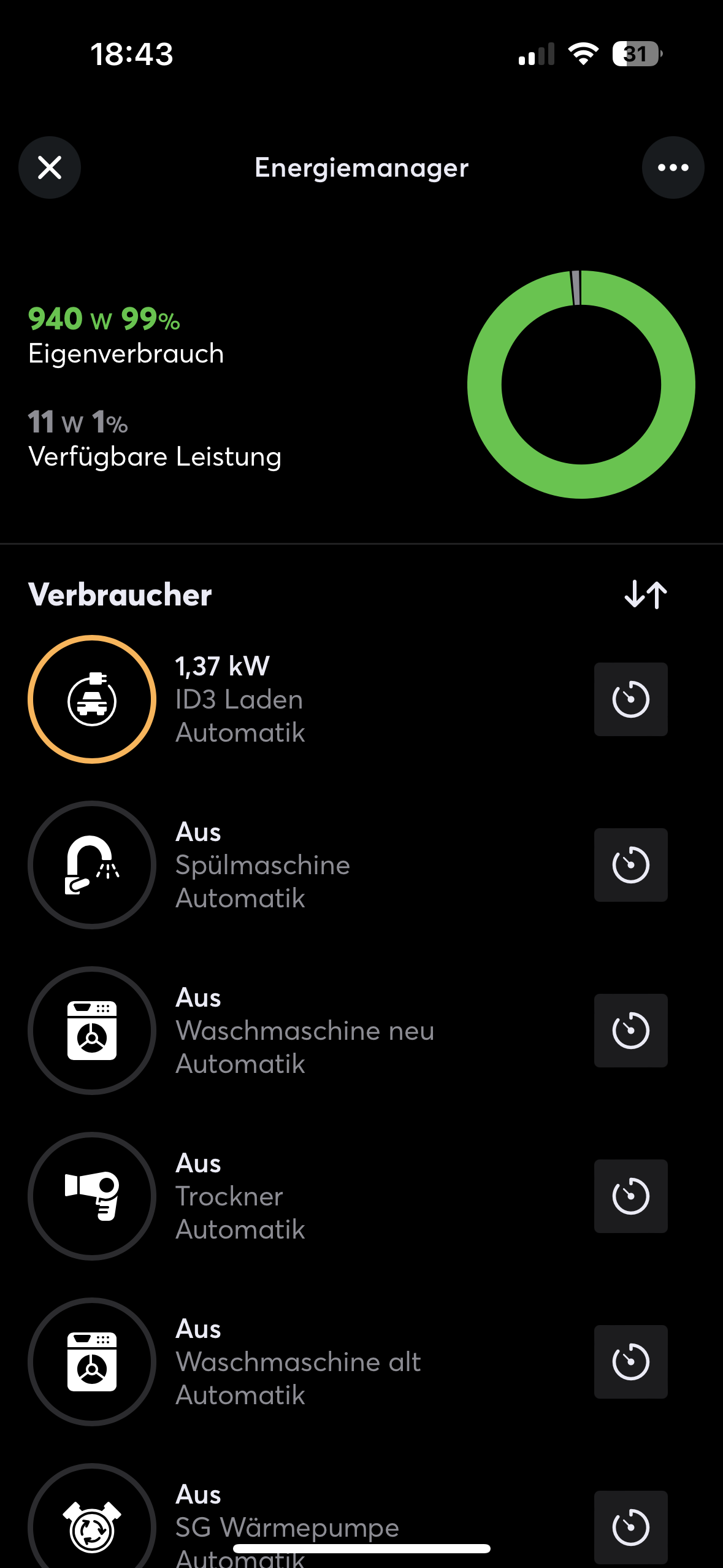Open the timer for ID3 Laden

coord(630,699)
